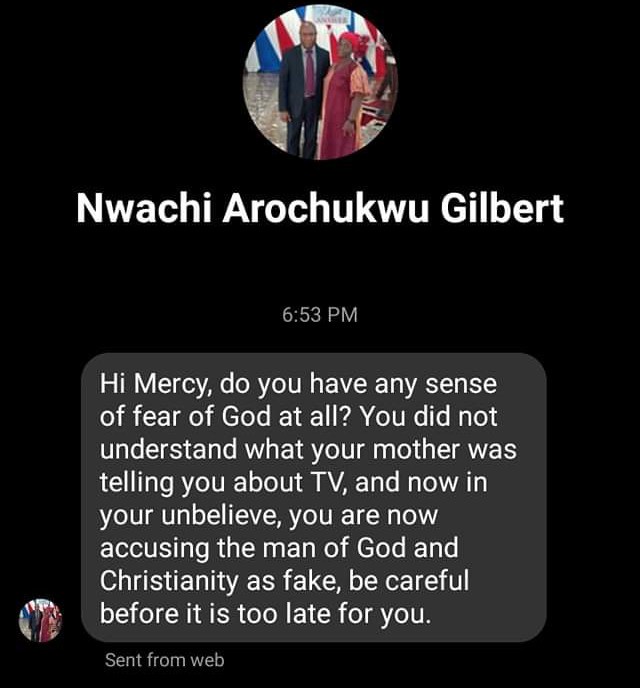The image size is (640, 688).
Task: Open Nwachi Arochukwu Gilbert's profile name
Action: pos(320,210)
